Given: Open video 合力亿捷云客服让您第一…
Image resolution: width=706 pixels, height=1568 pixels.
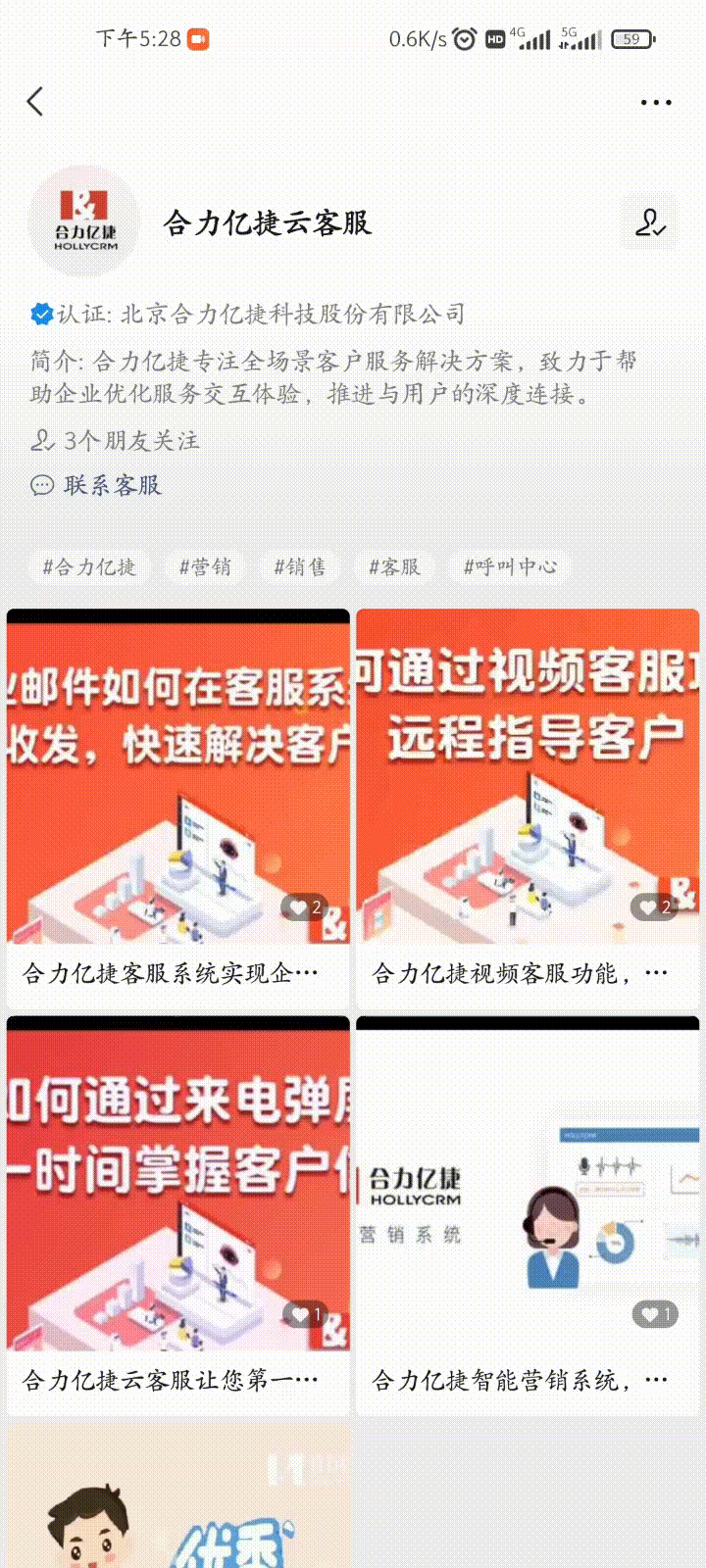Looking at the screenshot, I should coord(177,1191).
